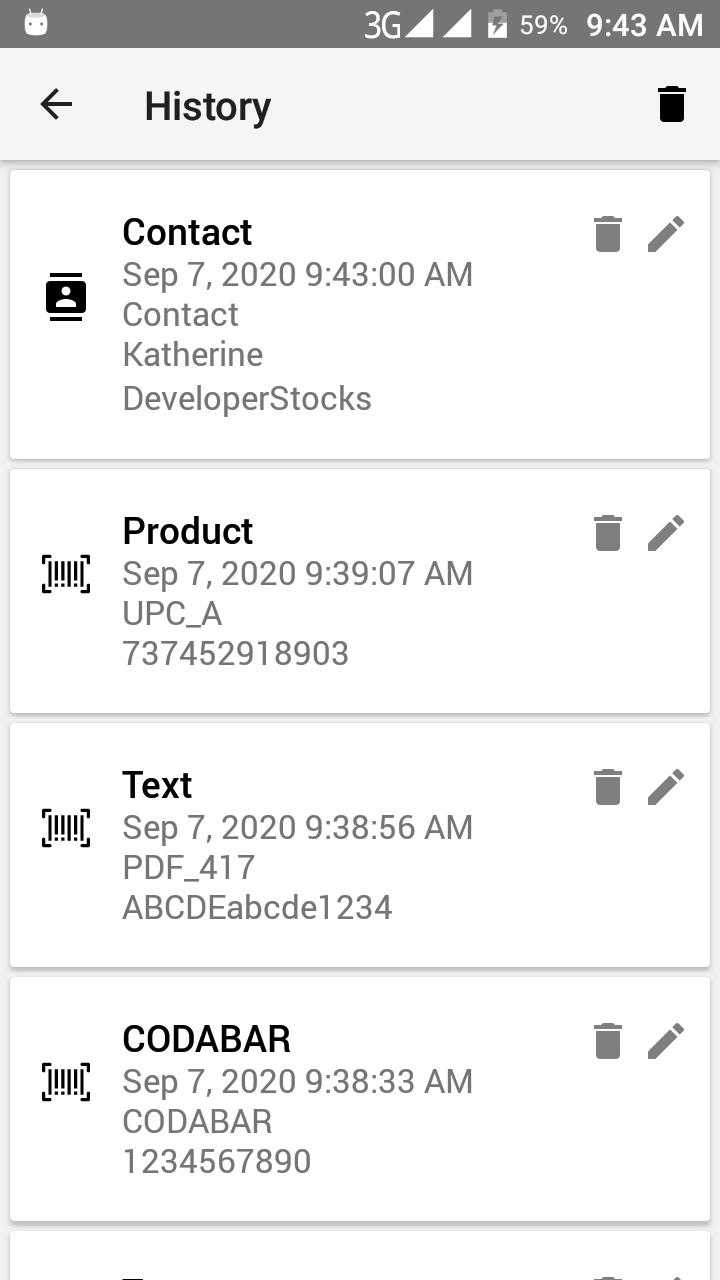Edit the Text PDF_417 entry
Viewport: 720px width, 1280px height.
click(x=666, y=787)
